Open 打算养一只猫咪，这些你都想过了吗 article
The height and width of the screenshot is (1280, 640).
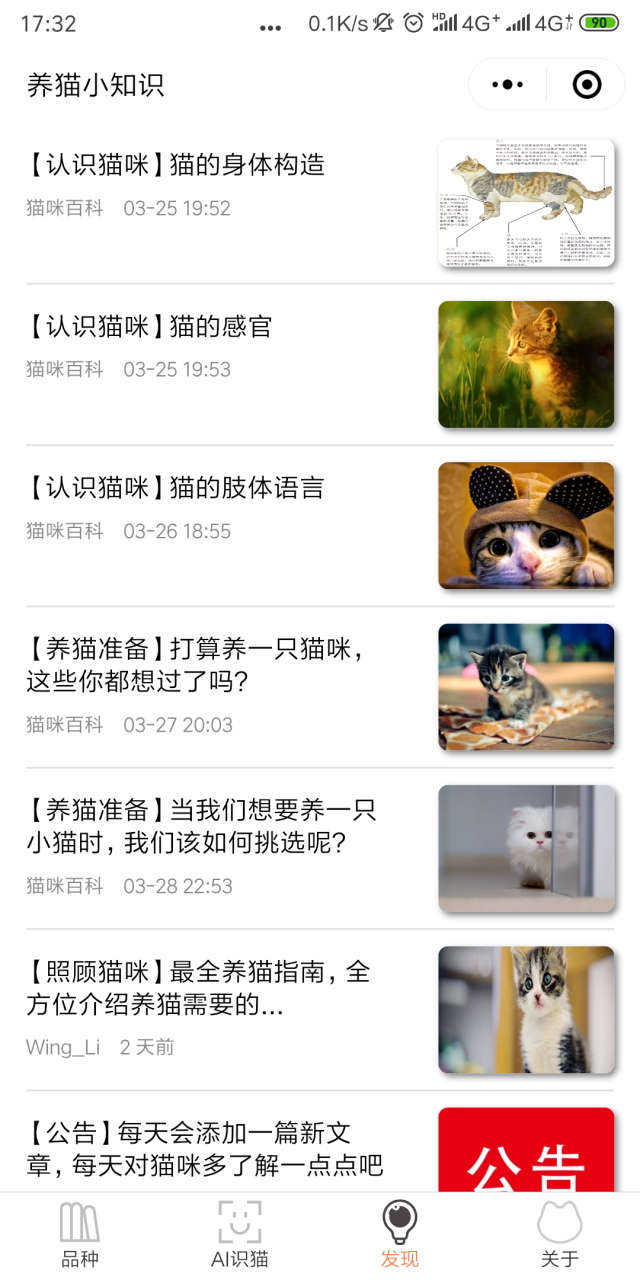pos(320,687)
